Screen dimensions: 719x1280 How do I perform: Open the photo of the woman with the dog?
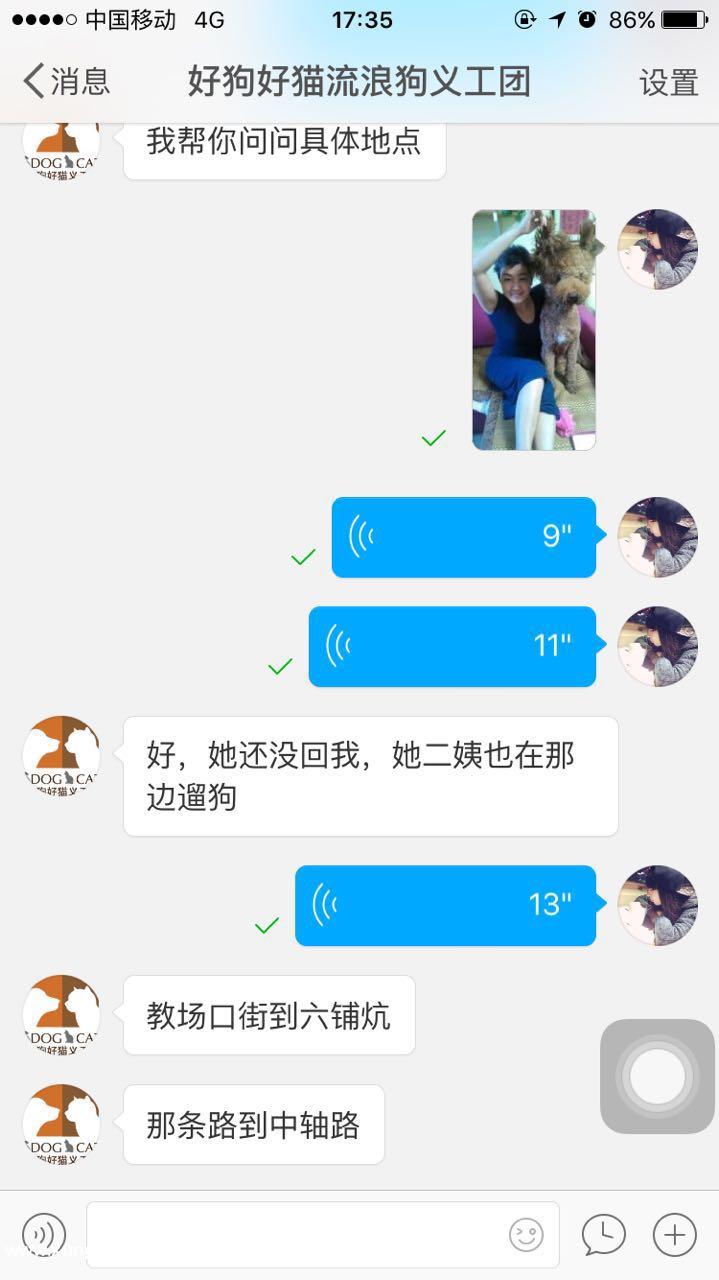pyautogui.click(x=533, y=329)
